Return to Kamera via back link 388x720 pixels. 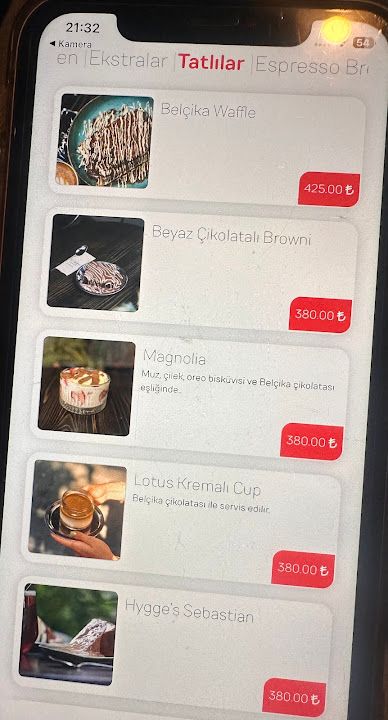click(70, 44)
